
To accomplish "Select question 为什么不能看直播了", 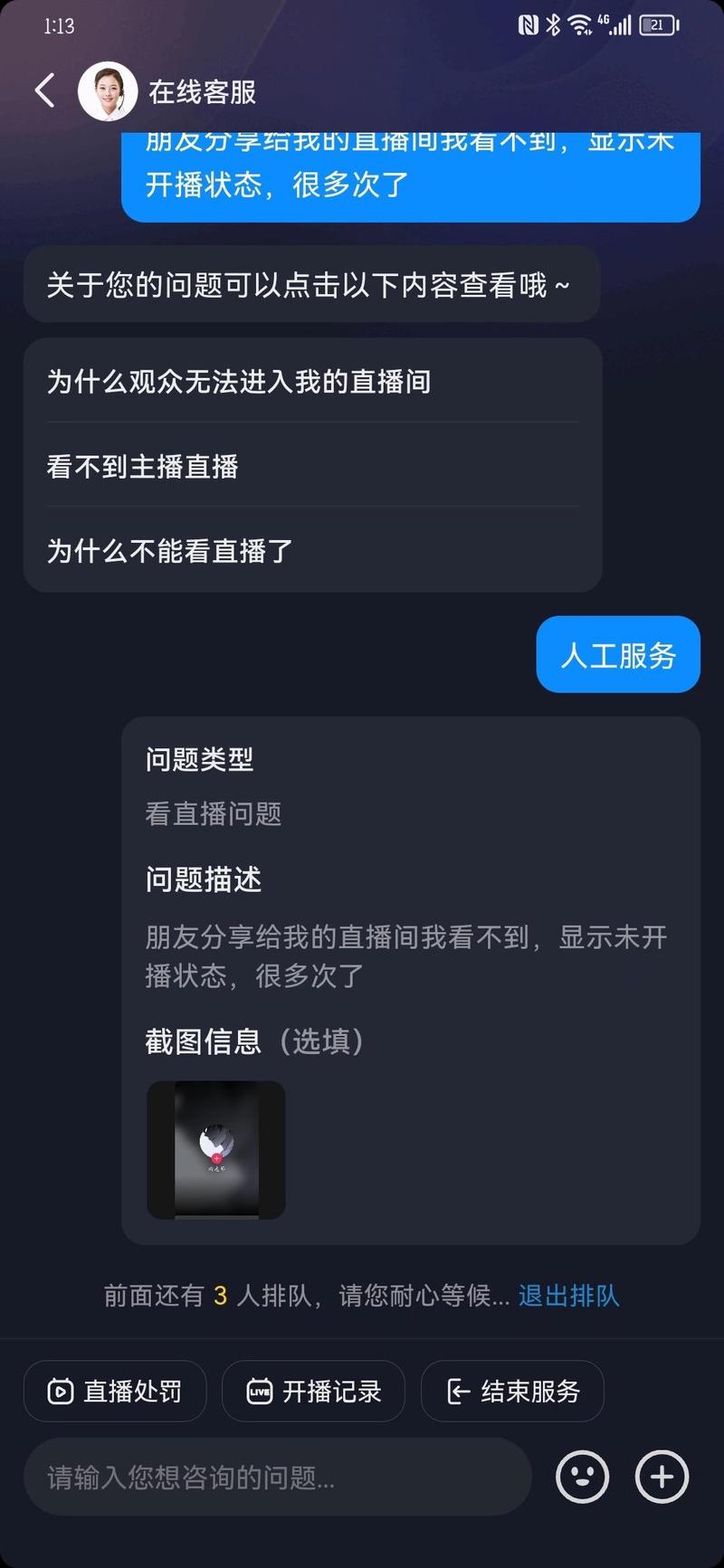I will (x=168, y=551).
